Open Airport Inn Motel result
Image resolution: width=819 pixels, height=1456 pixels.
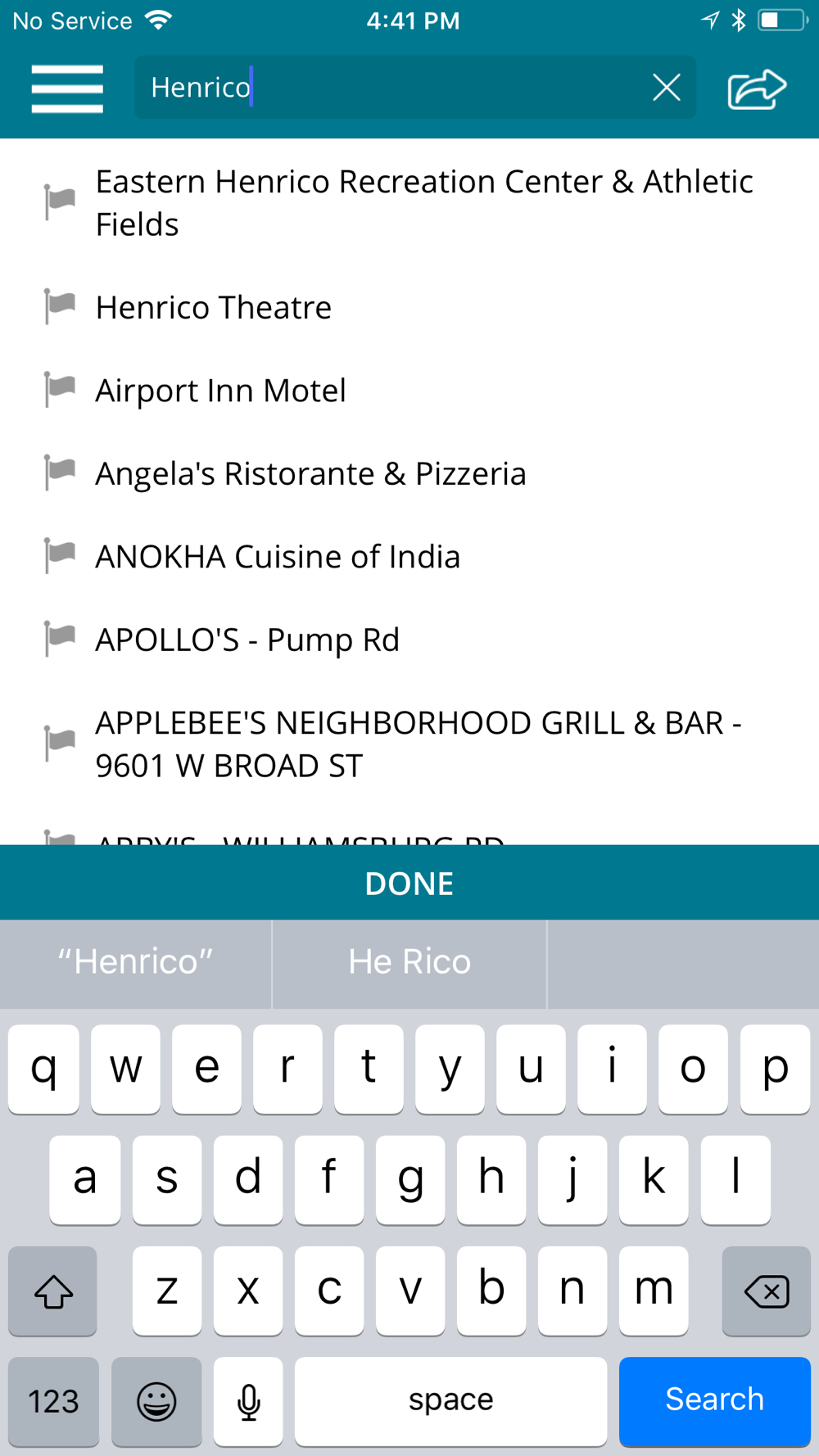coord(220,391)
